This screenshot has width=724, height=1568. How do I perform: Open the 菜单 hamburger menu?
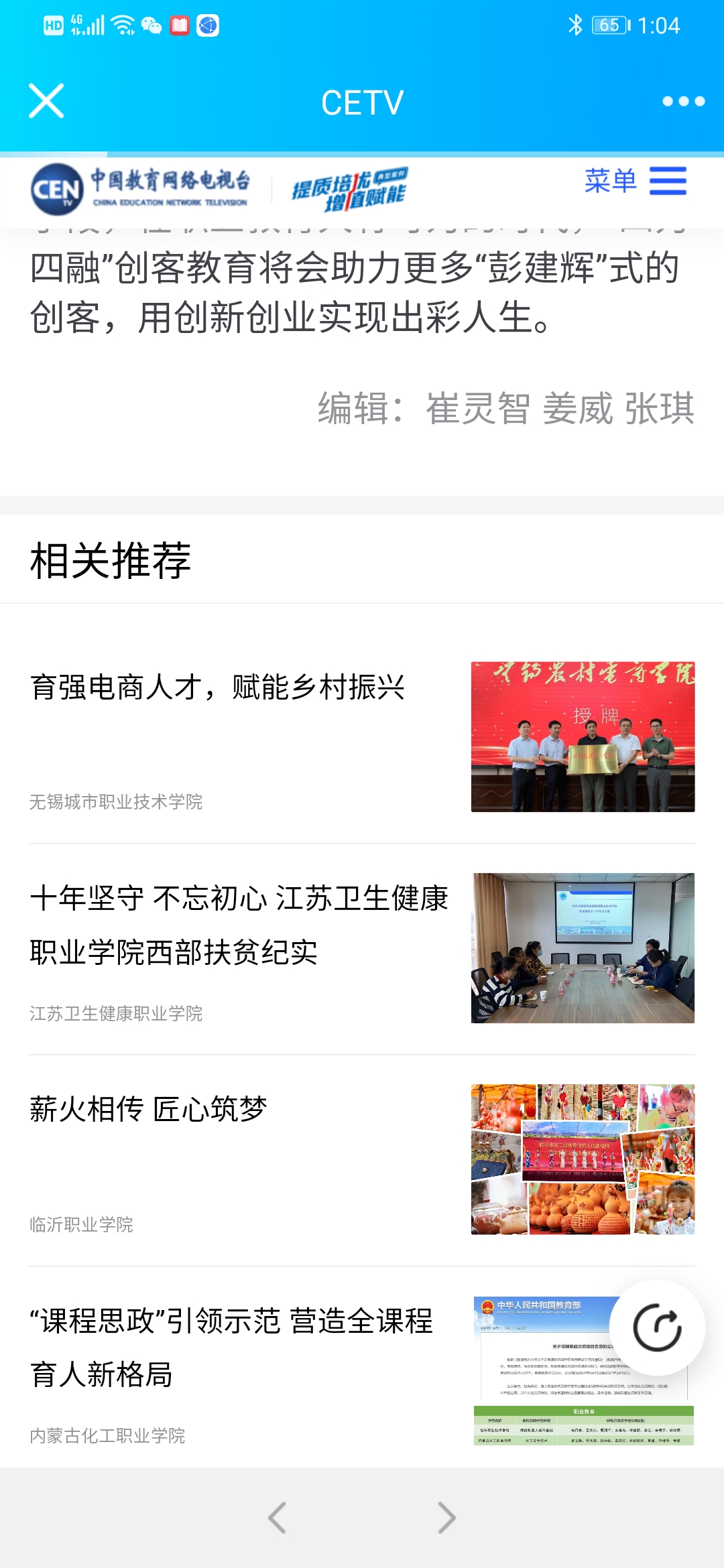point(635,181)
